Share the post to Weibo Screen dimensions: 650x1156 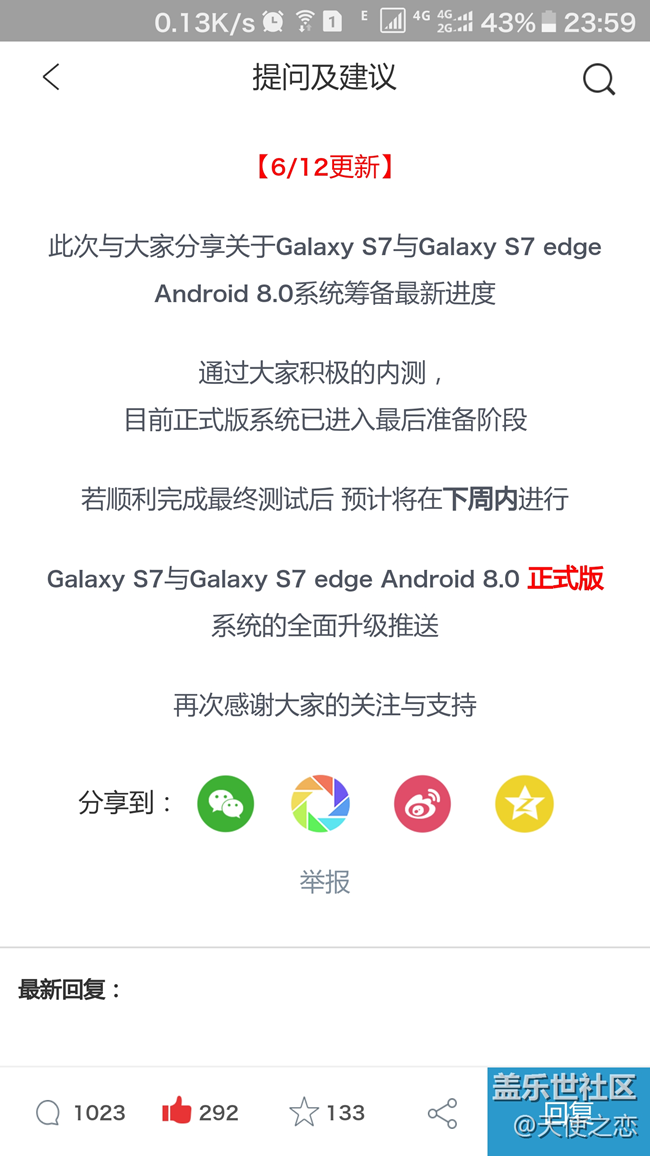click(x=422, y=804)
